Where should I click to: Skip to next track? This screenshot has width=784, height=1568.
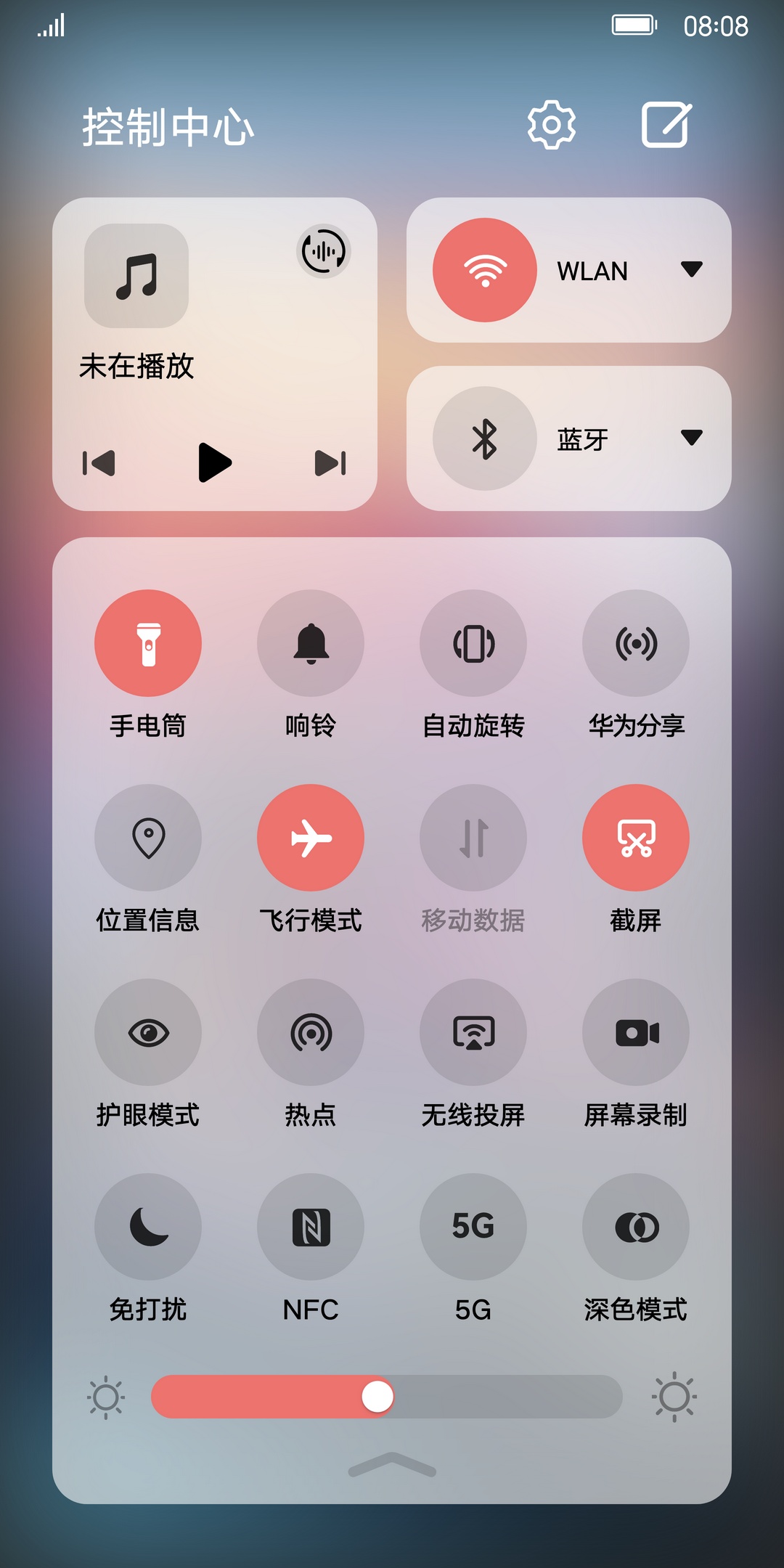330,462
